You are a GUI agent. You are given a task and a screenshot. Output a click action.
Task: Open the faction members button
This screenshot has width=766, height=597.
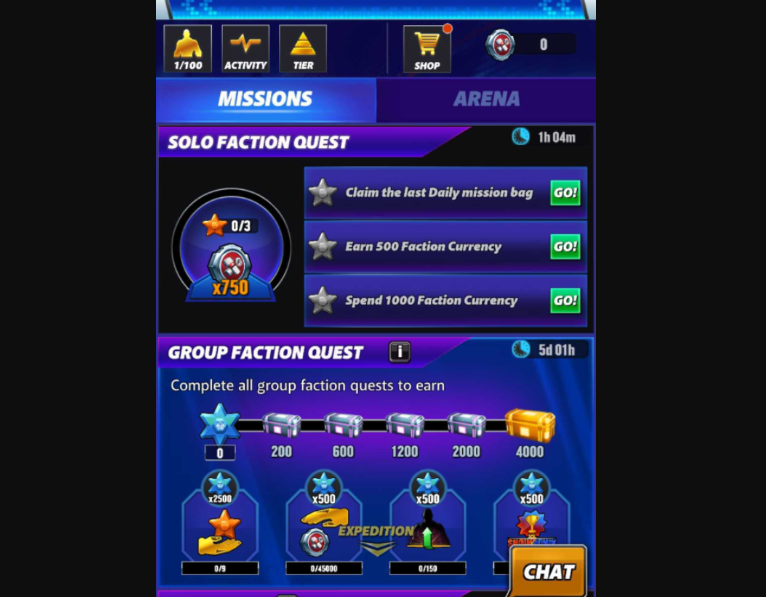187,49
